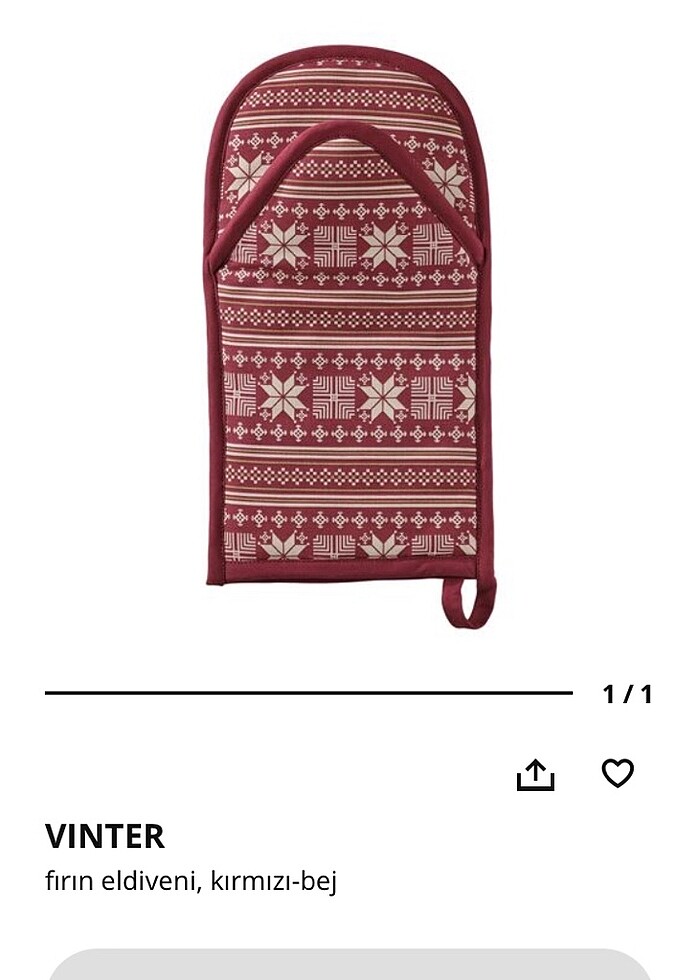This screenshot has height=980, width=700.
Task: Add VINTER oven mitt to favorites
Action: (617, 773)
